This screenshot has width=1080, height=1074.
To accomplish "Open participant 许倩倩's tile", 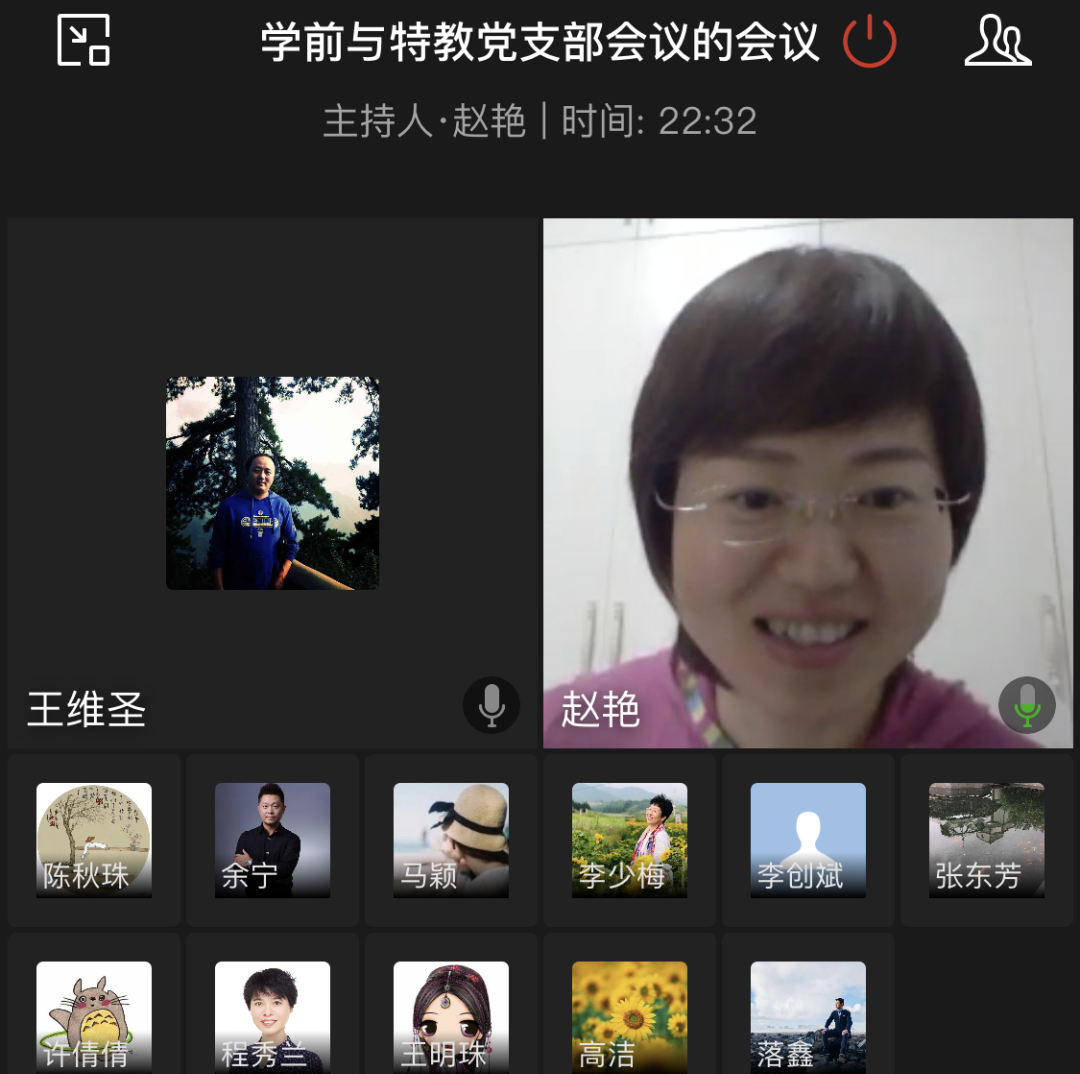I will pyautogui.click(x=94, y=1015).
